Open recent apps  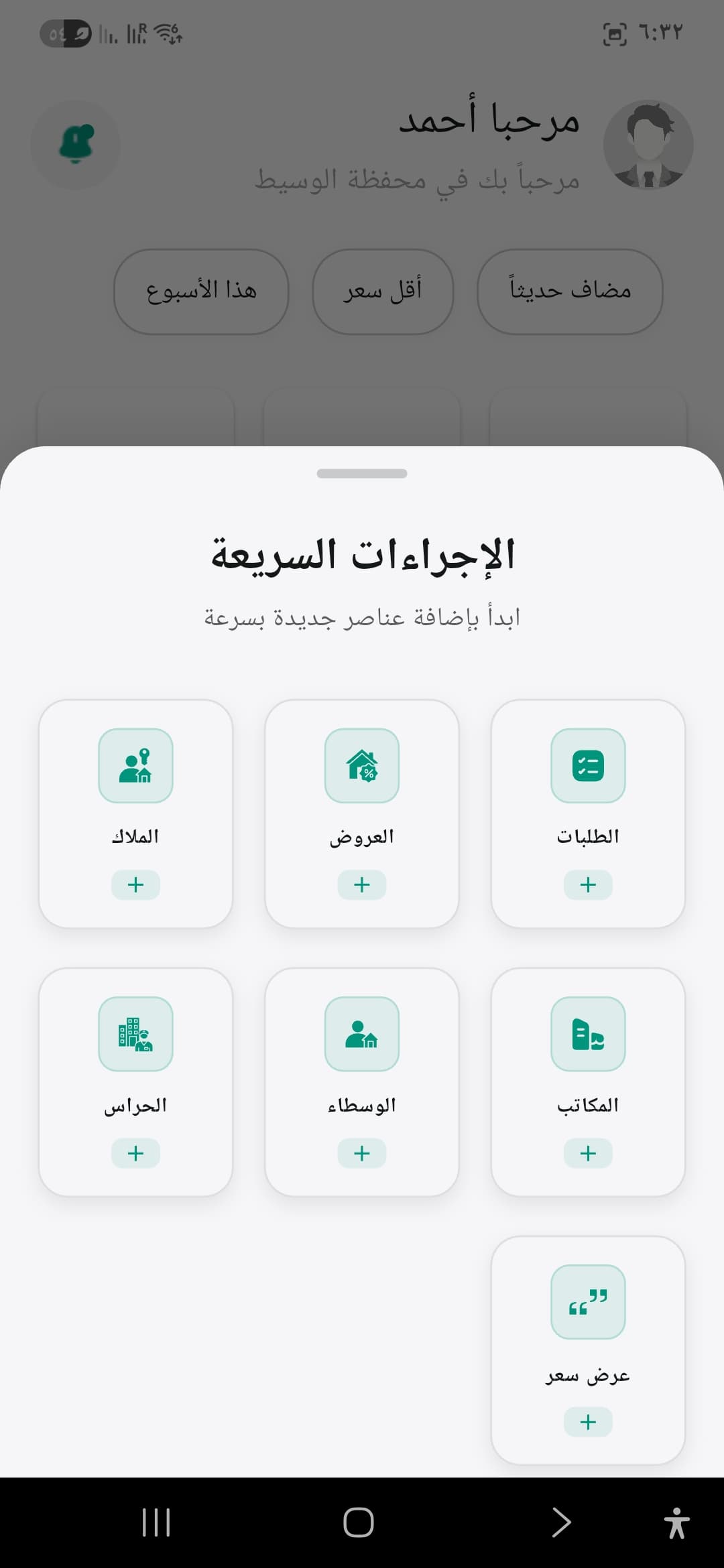click(x=156, y=1522)
